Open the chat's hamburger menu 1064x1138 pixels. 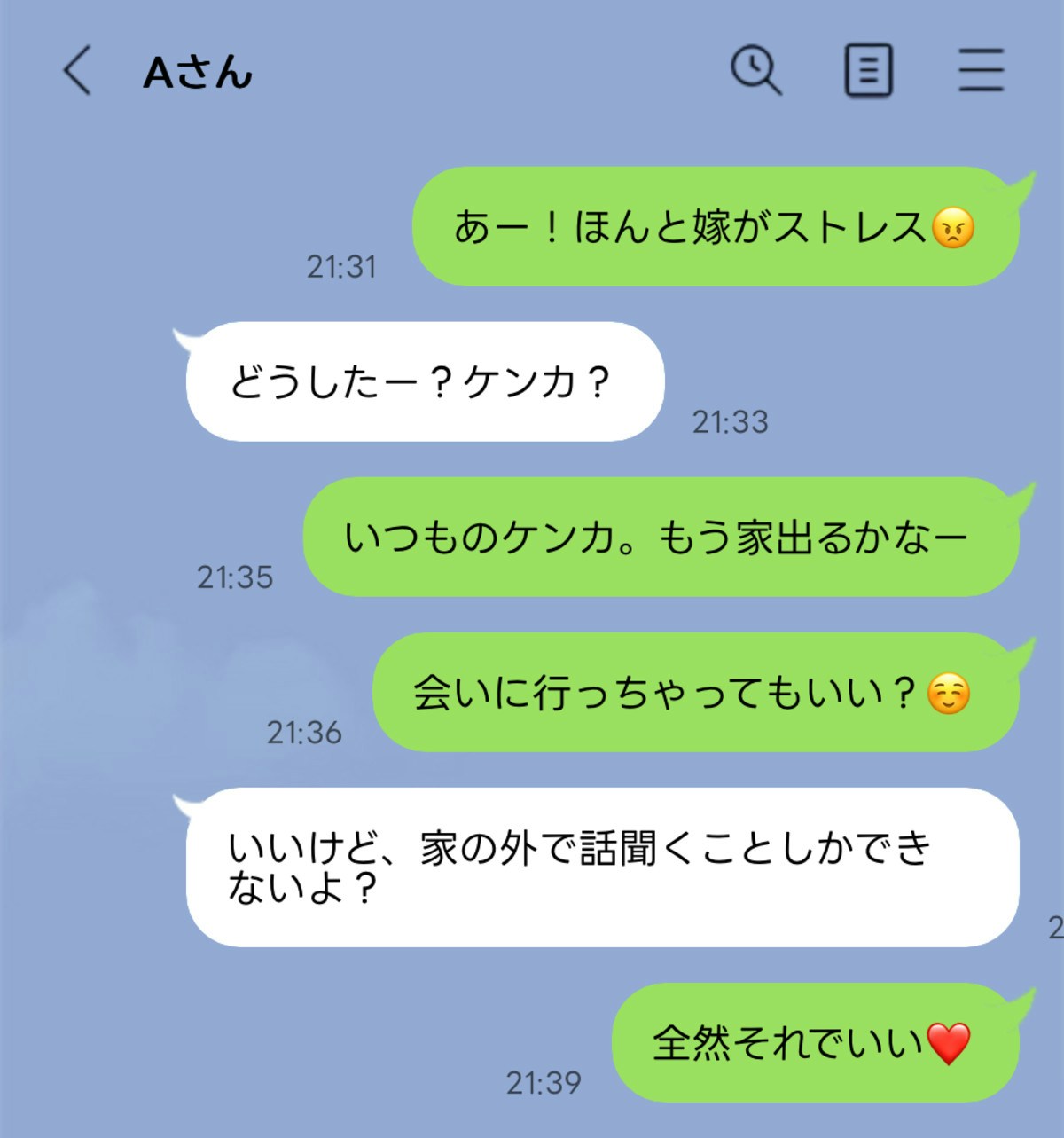981,71
